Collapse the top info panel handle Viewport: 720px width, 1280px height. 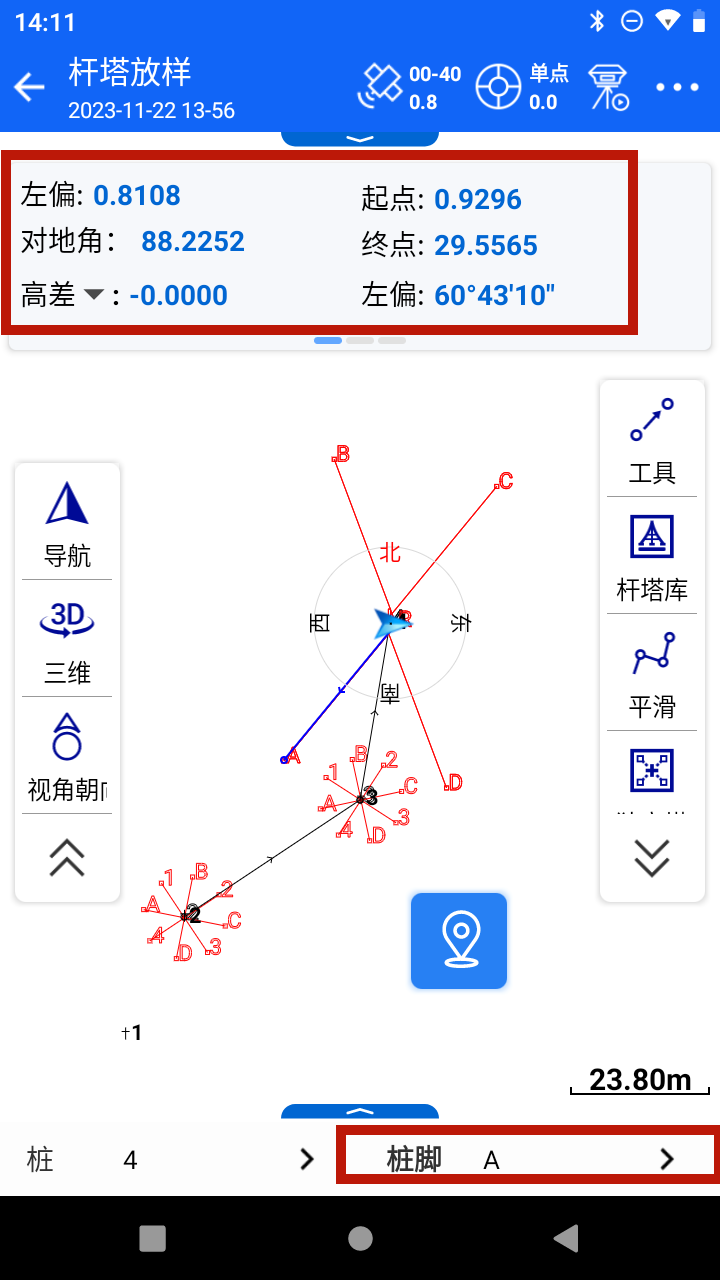(x=360, y=138)
